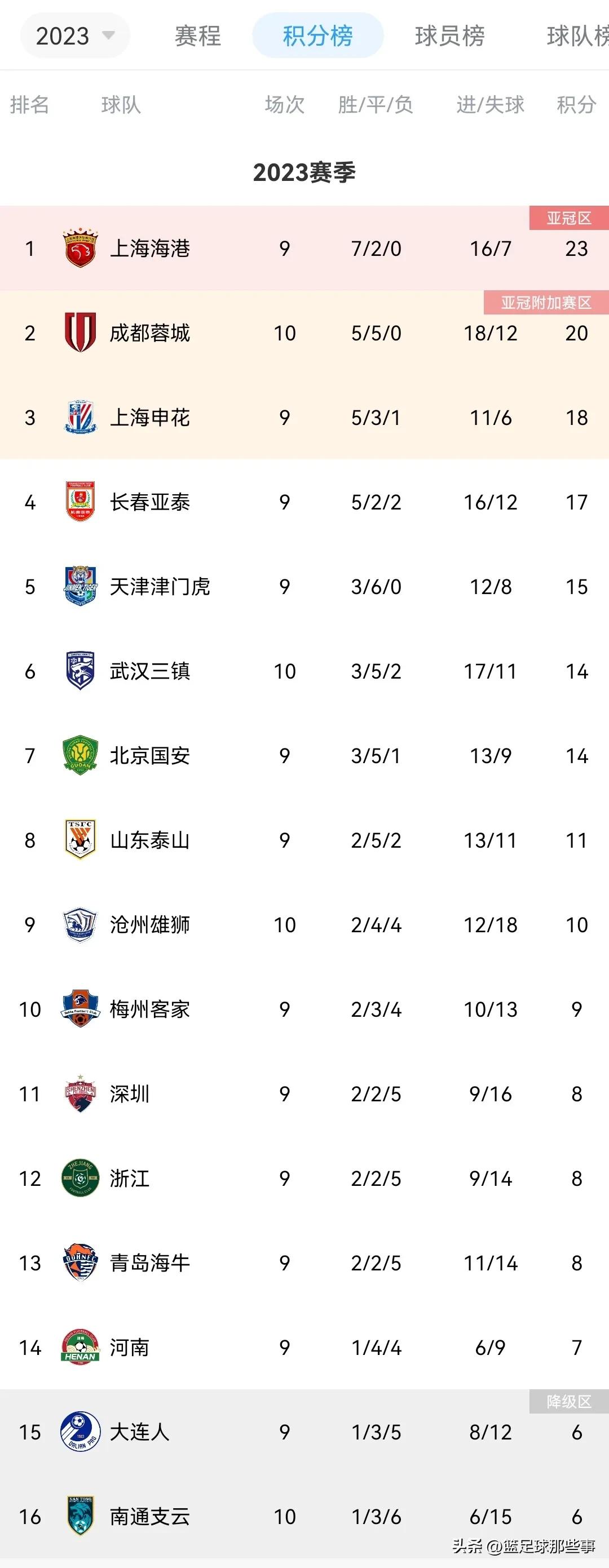Go to the 球队榜 tab
This screenshot has height=1568, width=609.
(x=576, y=36)
